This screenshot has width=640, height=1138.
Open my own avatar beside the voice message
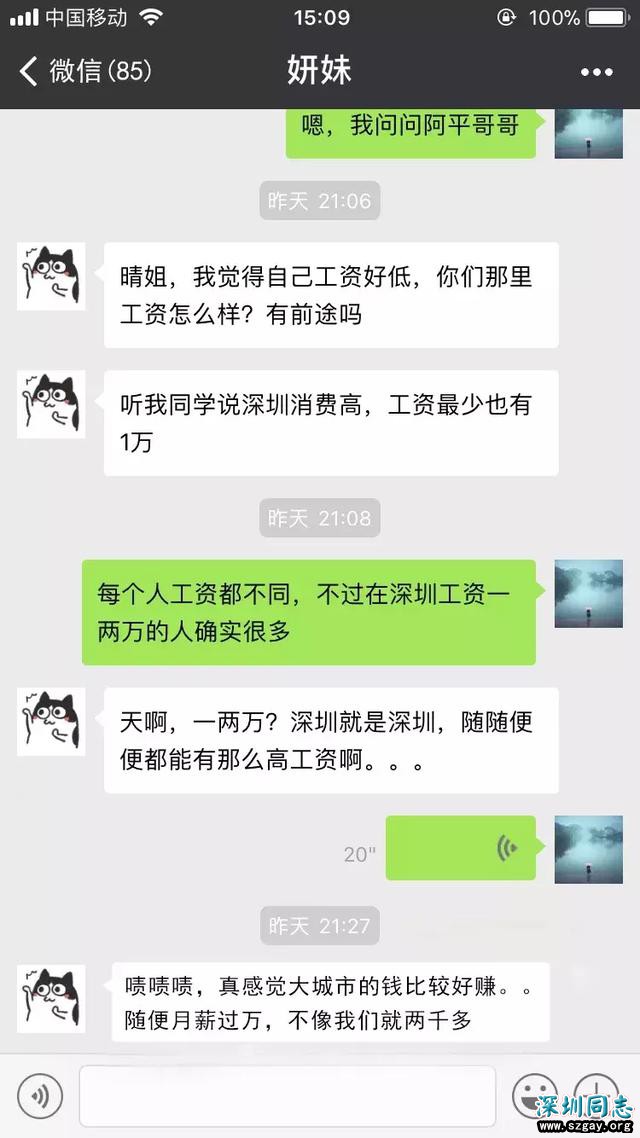pos(588,849)
